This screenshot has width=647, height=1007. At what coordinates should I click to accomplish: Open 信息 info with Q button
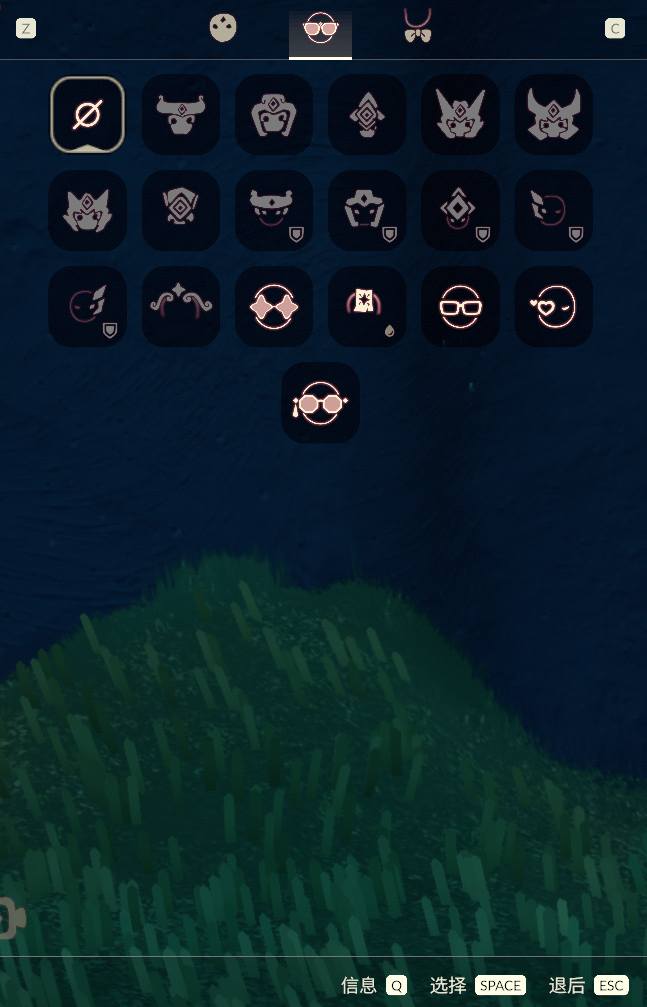tap(396, 985)
